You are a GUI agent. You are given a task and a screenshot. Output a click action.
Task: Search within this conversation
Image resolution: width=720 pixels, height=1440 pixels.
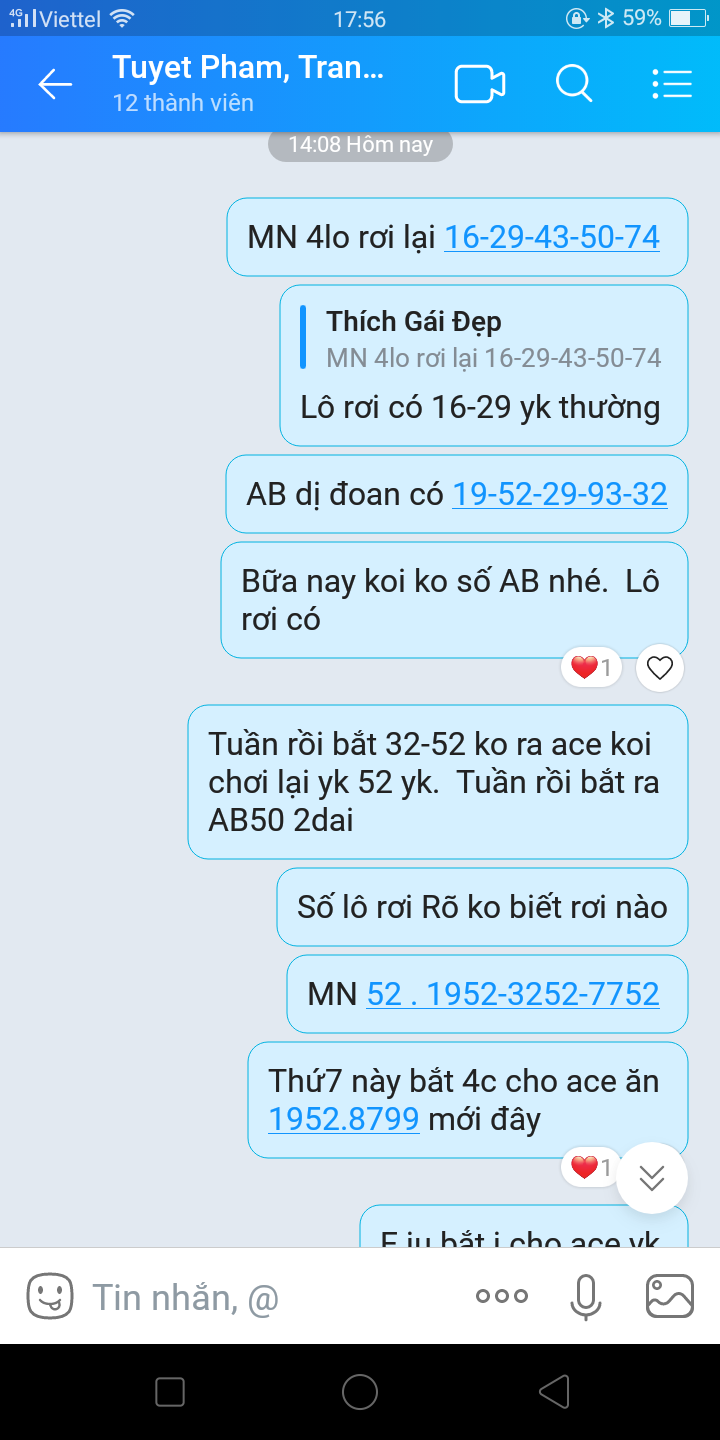click(x=574, y=85)
